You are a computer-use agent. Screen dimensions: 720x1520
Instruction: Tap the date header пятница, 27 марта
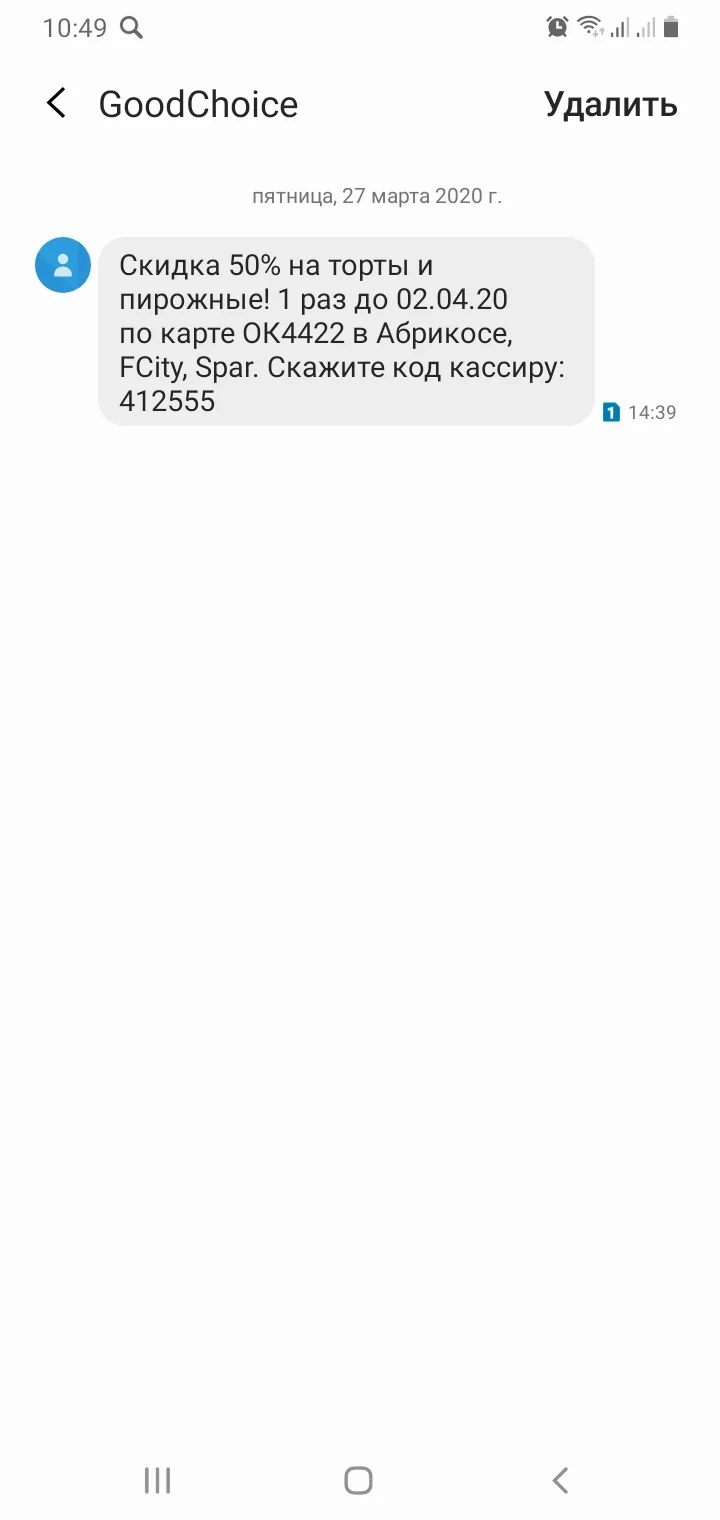pyautogui.click(x=377, y=195)
